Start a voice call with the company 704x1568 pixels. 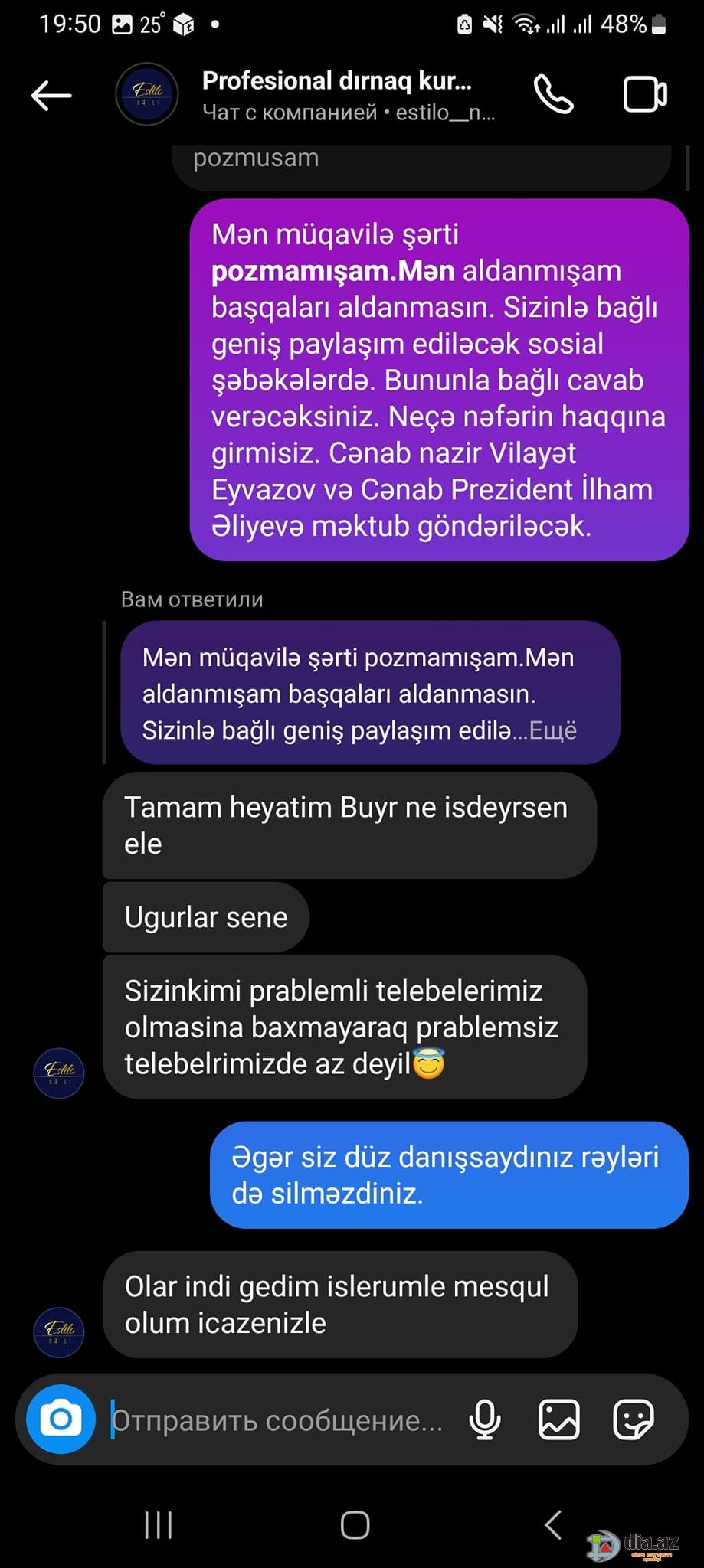(x=553, y=95)
